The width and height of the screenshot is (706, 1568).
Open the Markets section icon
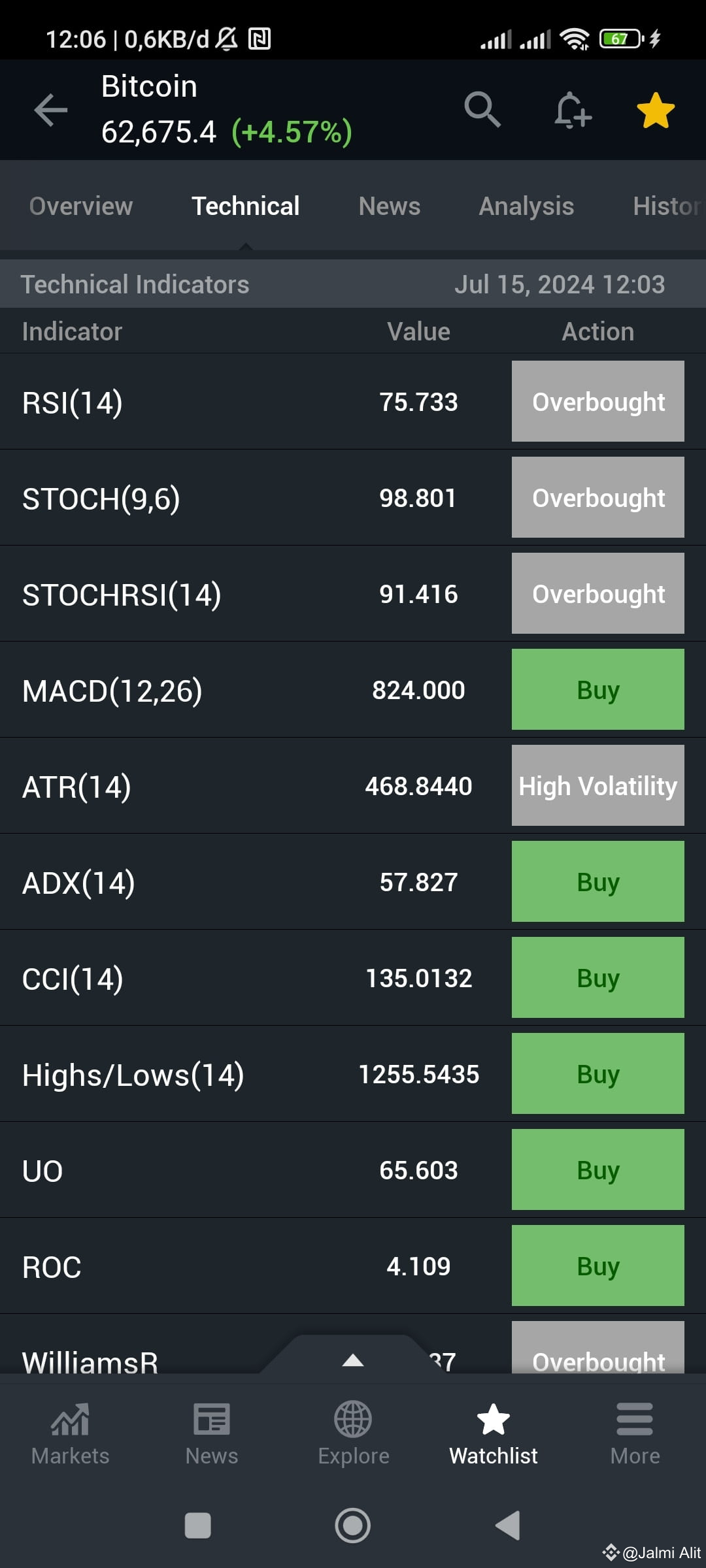[x=70, y=1431]
